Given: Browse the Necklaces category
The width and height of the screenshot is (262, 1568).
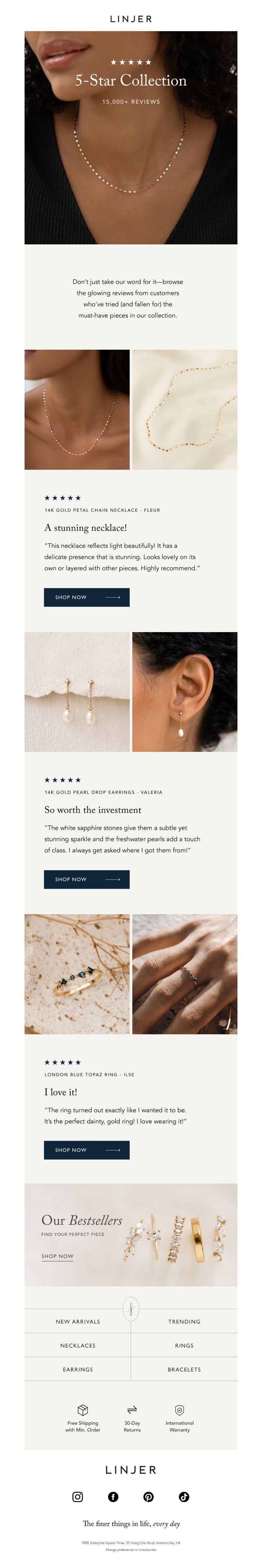Looking at the screenshot, I should [x=78, y=1345].
